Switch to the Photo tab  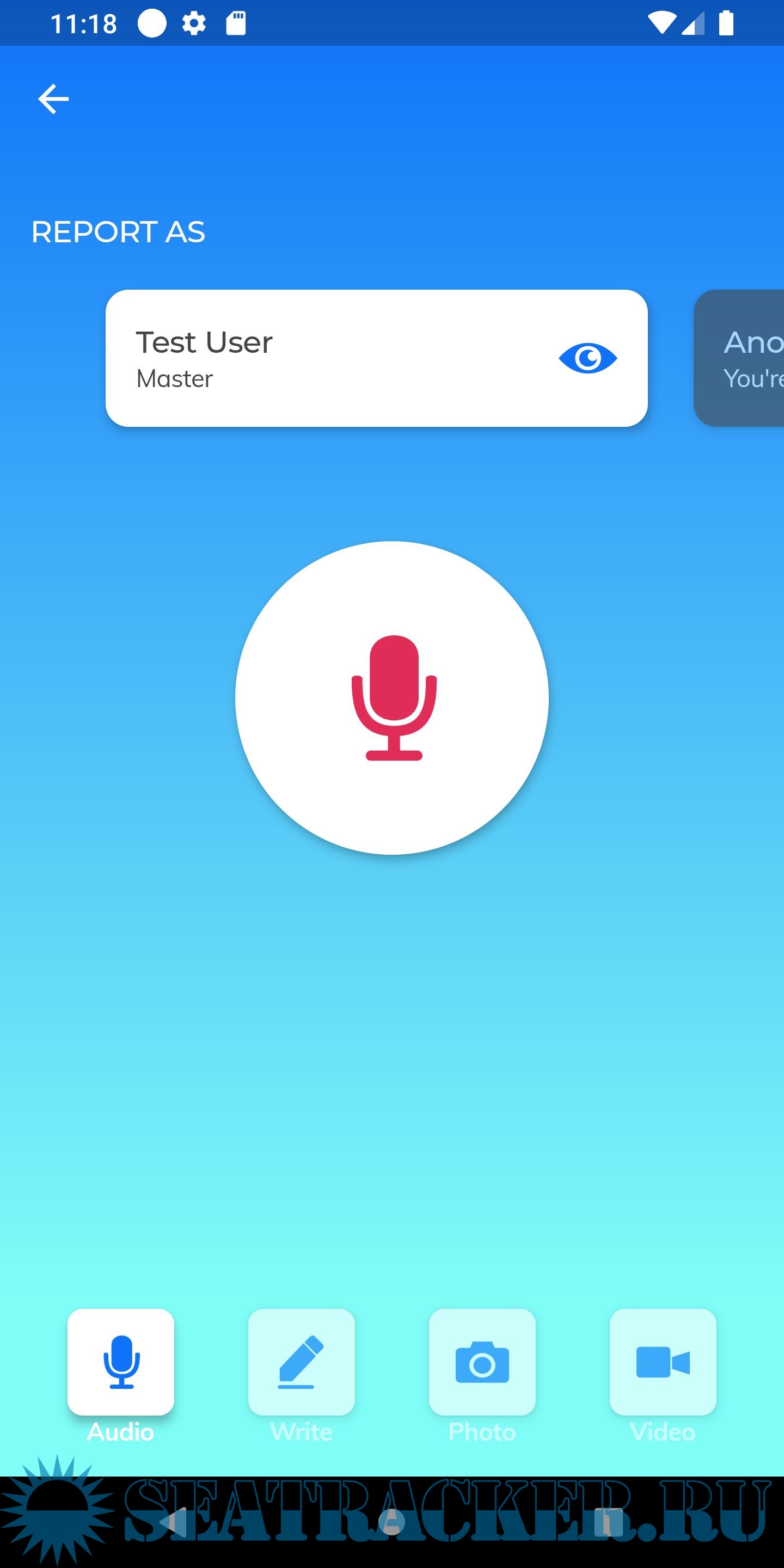(x=481, y=1362)
